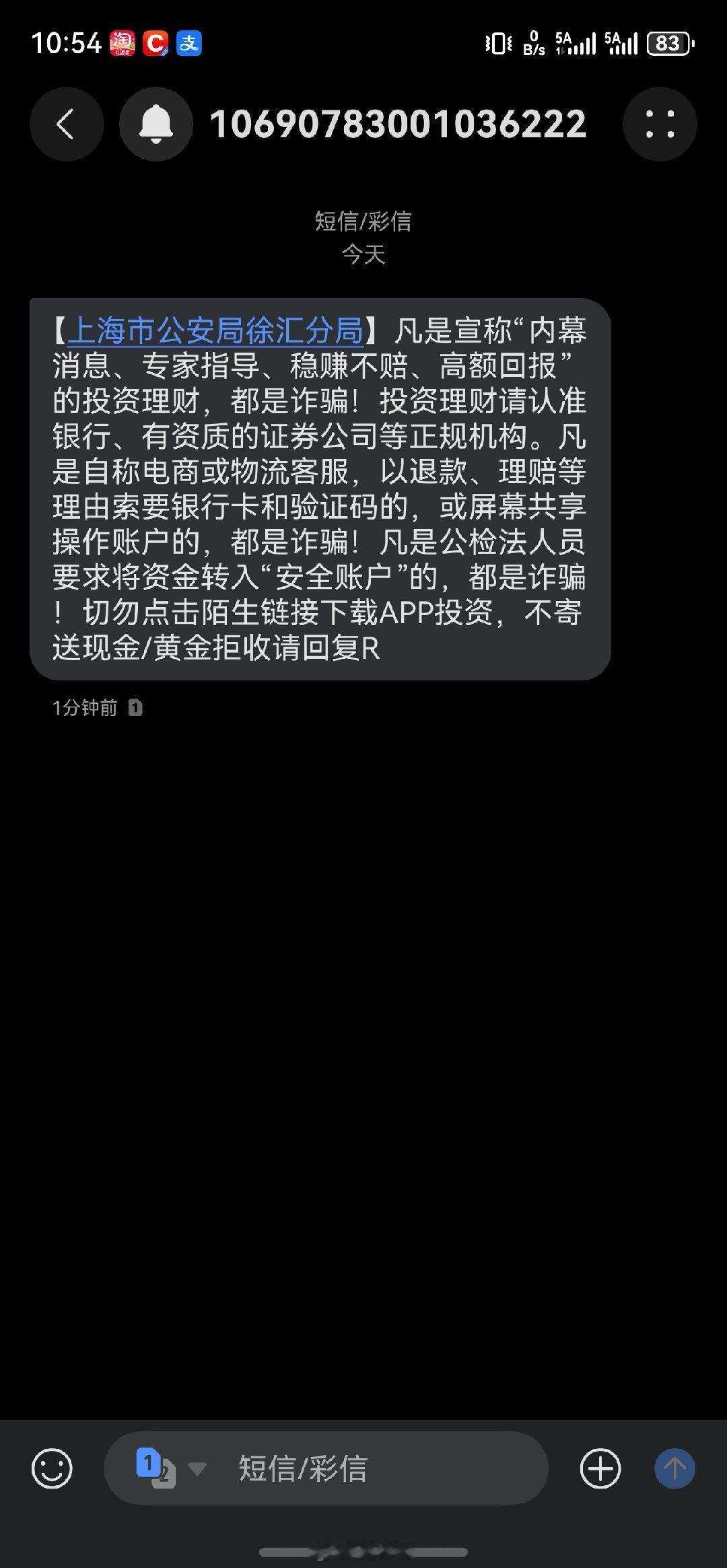Tap the plus icon to add attachment
Image resolution: width=727 pixels, height=1568 pixels.
pos(601,1469)
